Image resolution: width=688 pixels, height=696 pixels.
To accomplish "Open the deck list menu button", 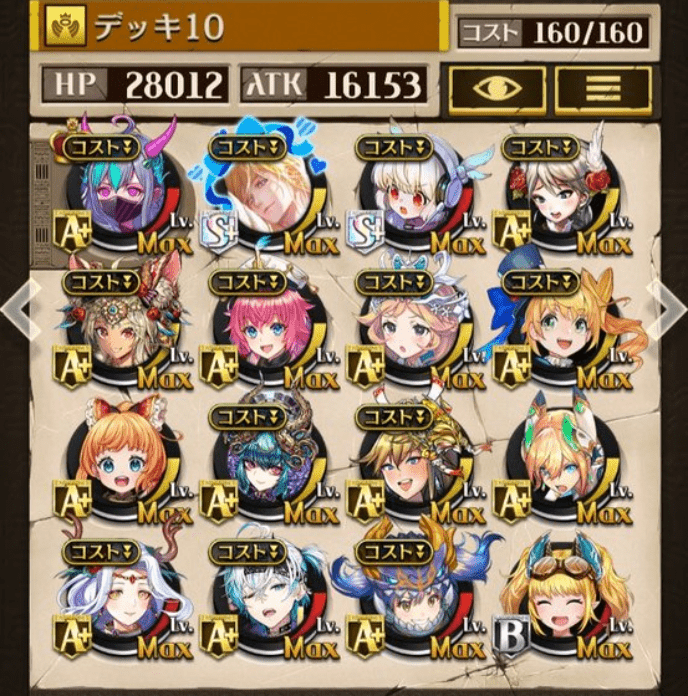I will pos(602,87).
